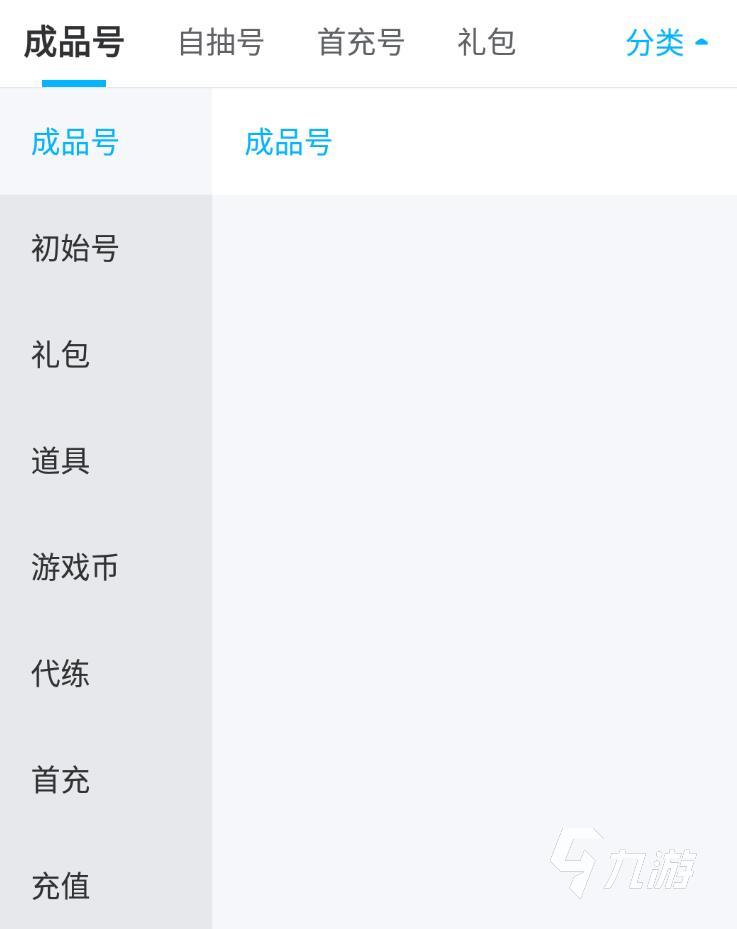Collapse the 分类 category dropdown

click(666, 43)
